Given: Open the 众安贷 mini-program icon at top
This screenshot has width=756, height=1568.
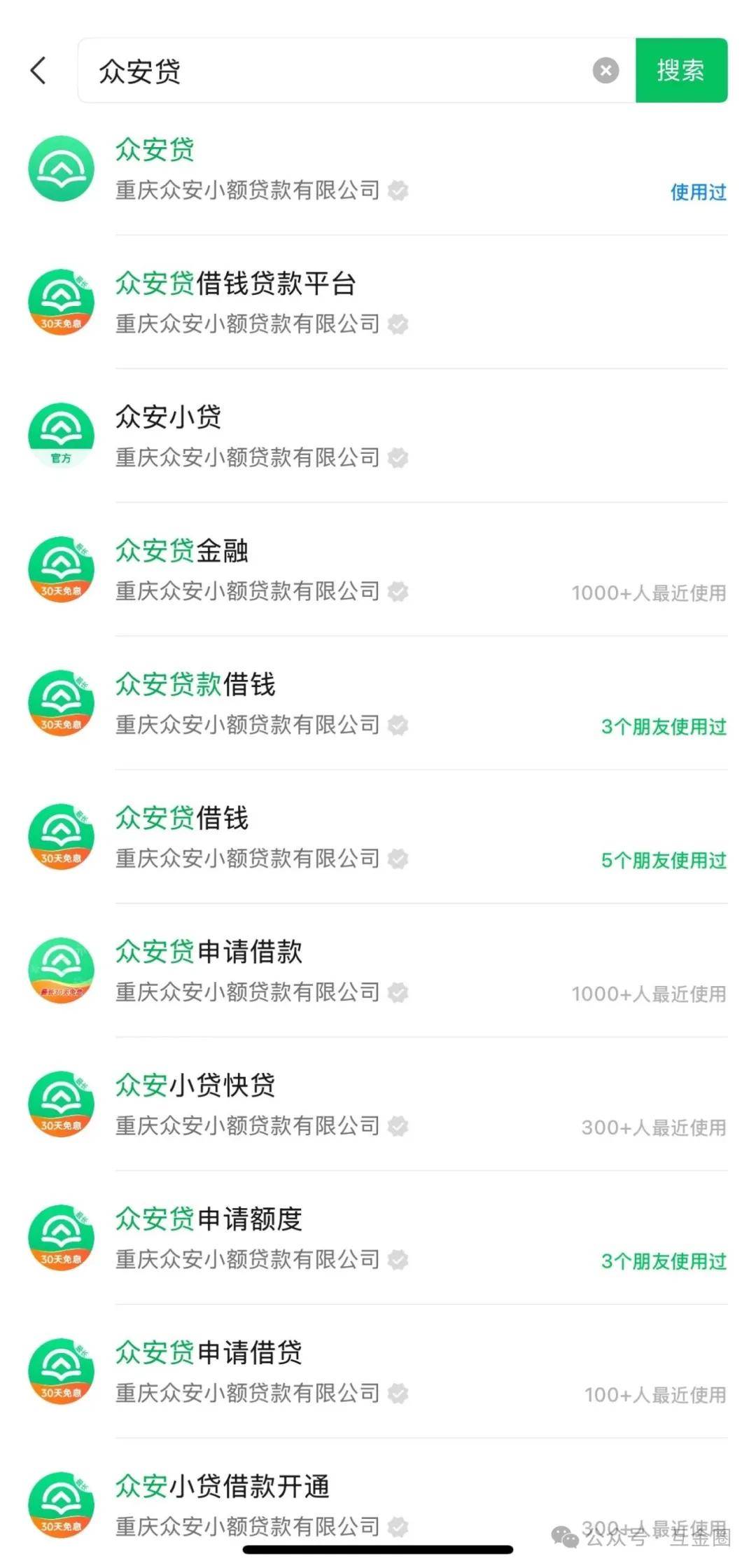Looking at the screenshot, I should coord(61,168).
